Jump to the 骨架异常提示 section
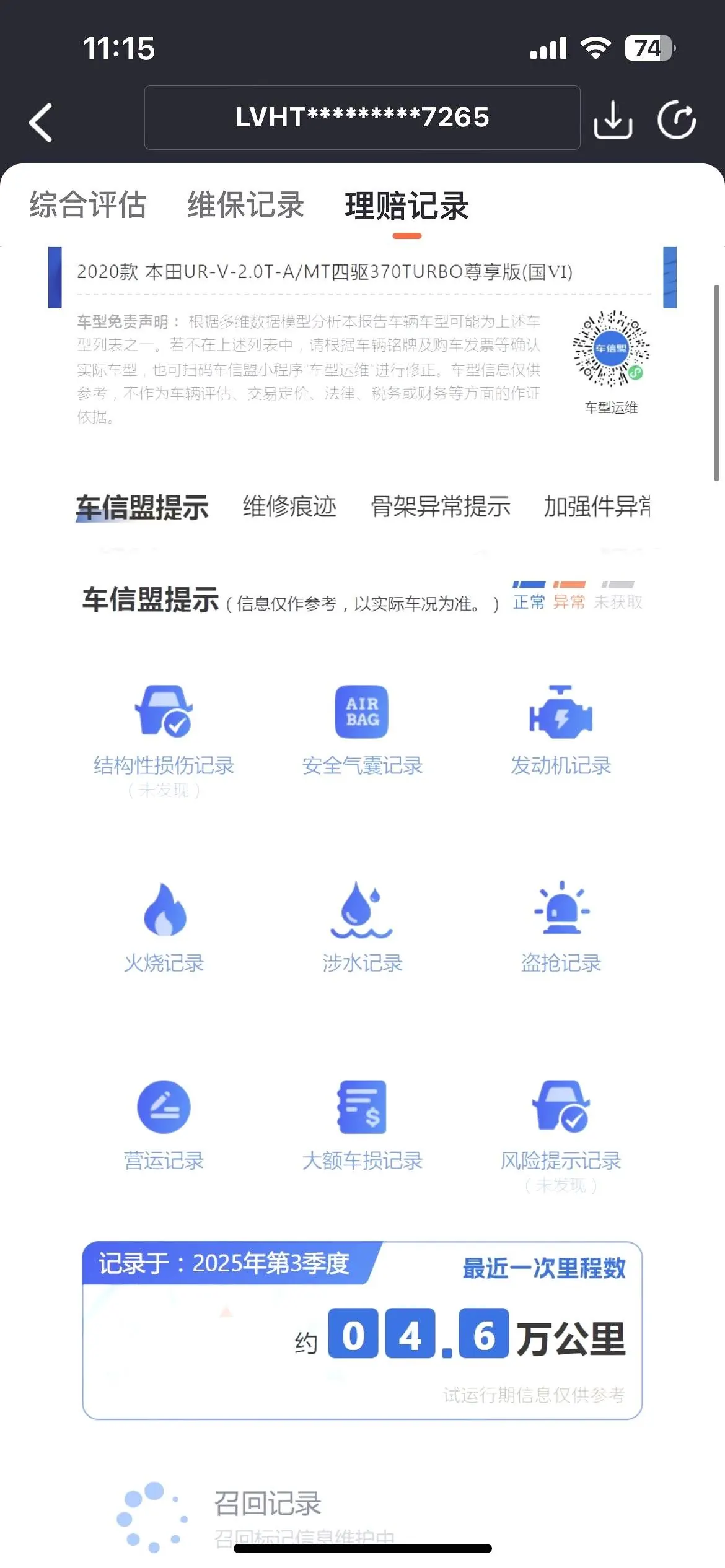The image size is (725, 1568). tap(441, 507)
